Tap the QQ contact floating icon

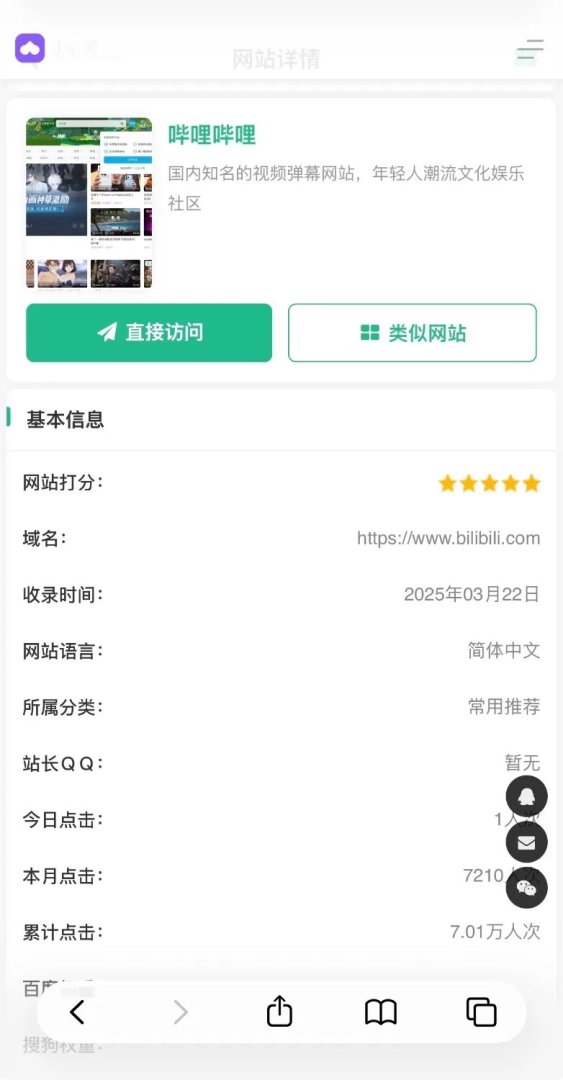[526, 796]
